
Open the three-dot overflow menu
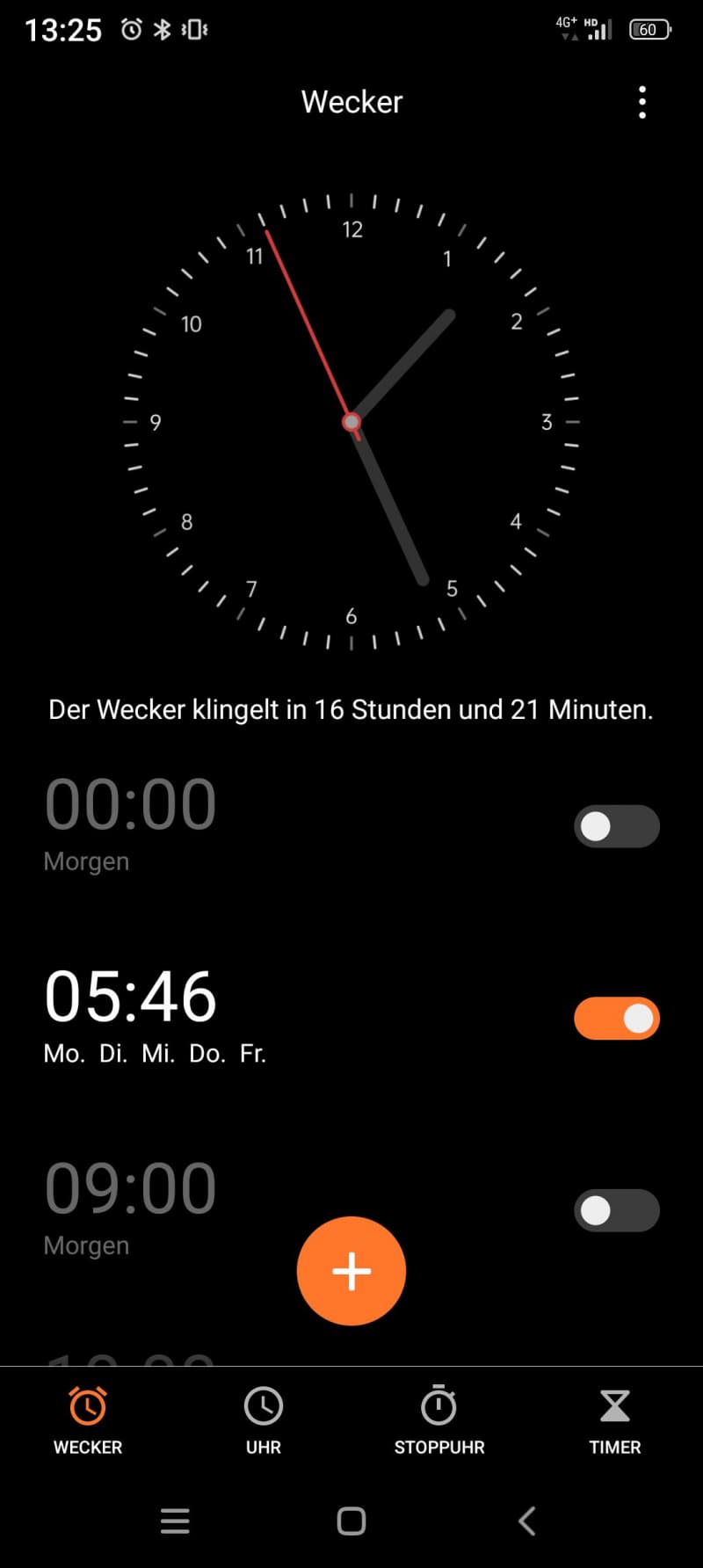642,102
